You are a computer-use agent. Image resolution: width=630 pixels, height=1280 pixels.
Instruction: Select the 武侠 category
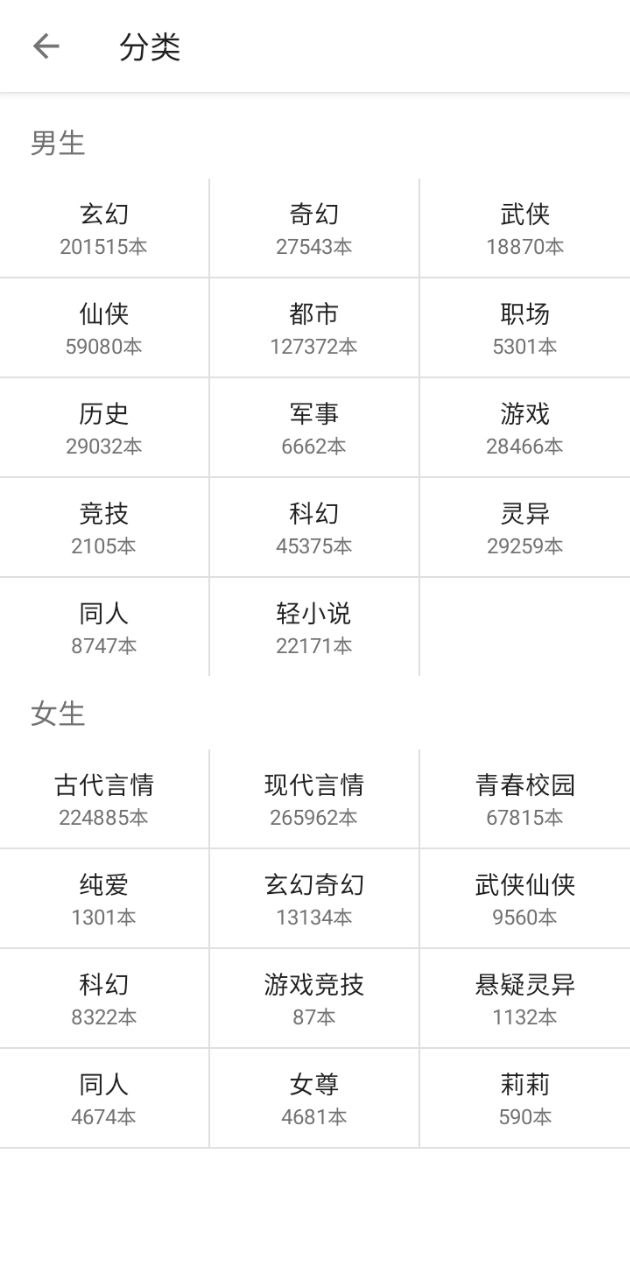(525, 228)
